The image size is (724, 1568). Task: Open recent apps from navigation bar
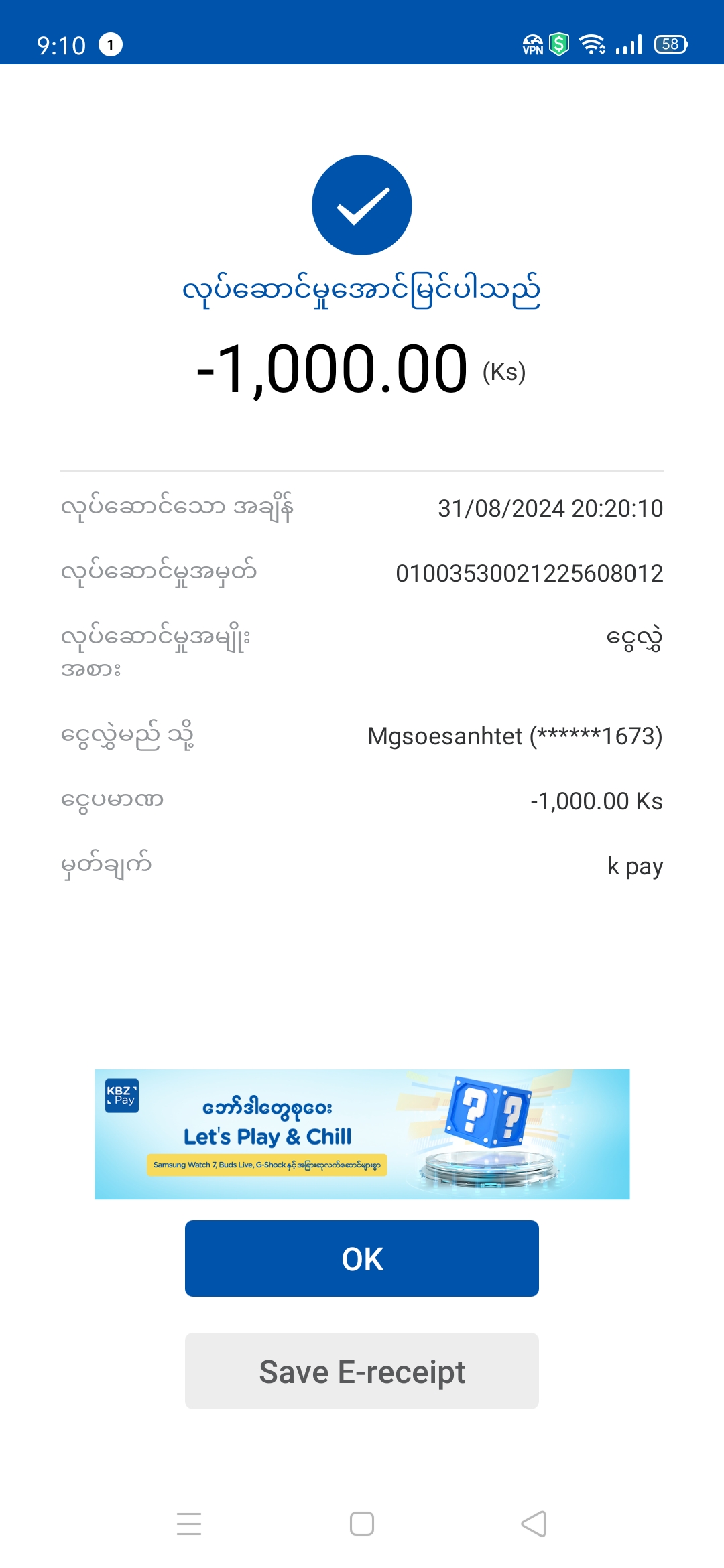(x=189, y=1524)
